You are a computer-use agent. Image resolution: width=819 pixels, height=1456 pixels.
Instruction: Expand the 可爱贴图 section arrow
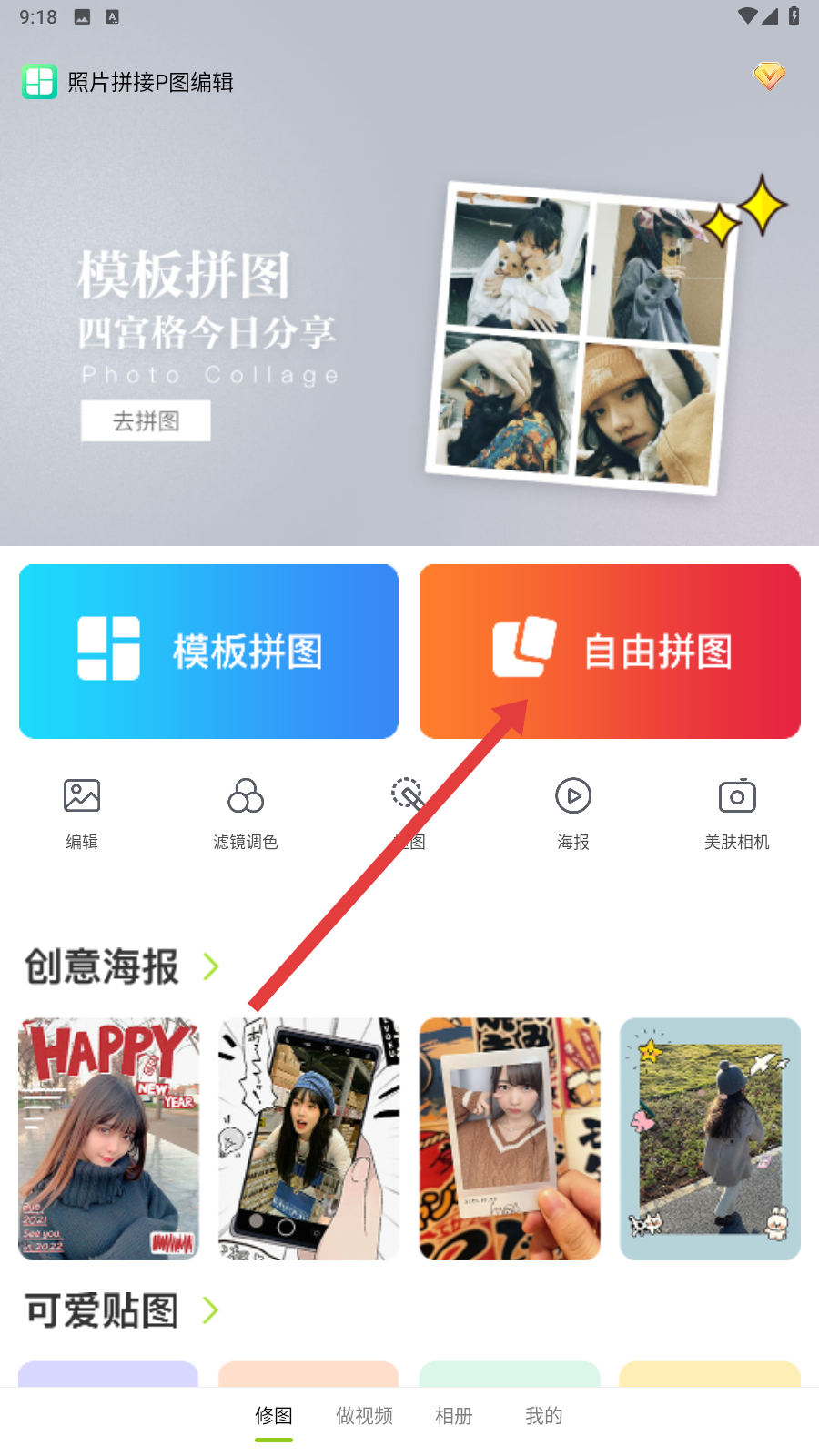[x=211, y=1310]
